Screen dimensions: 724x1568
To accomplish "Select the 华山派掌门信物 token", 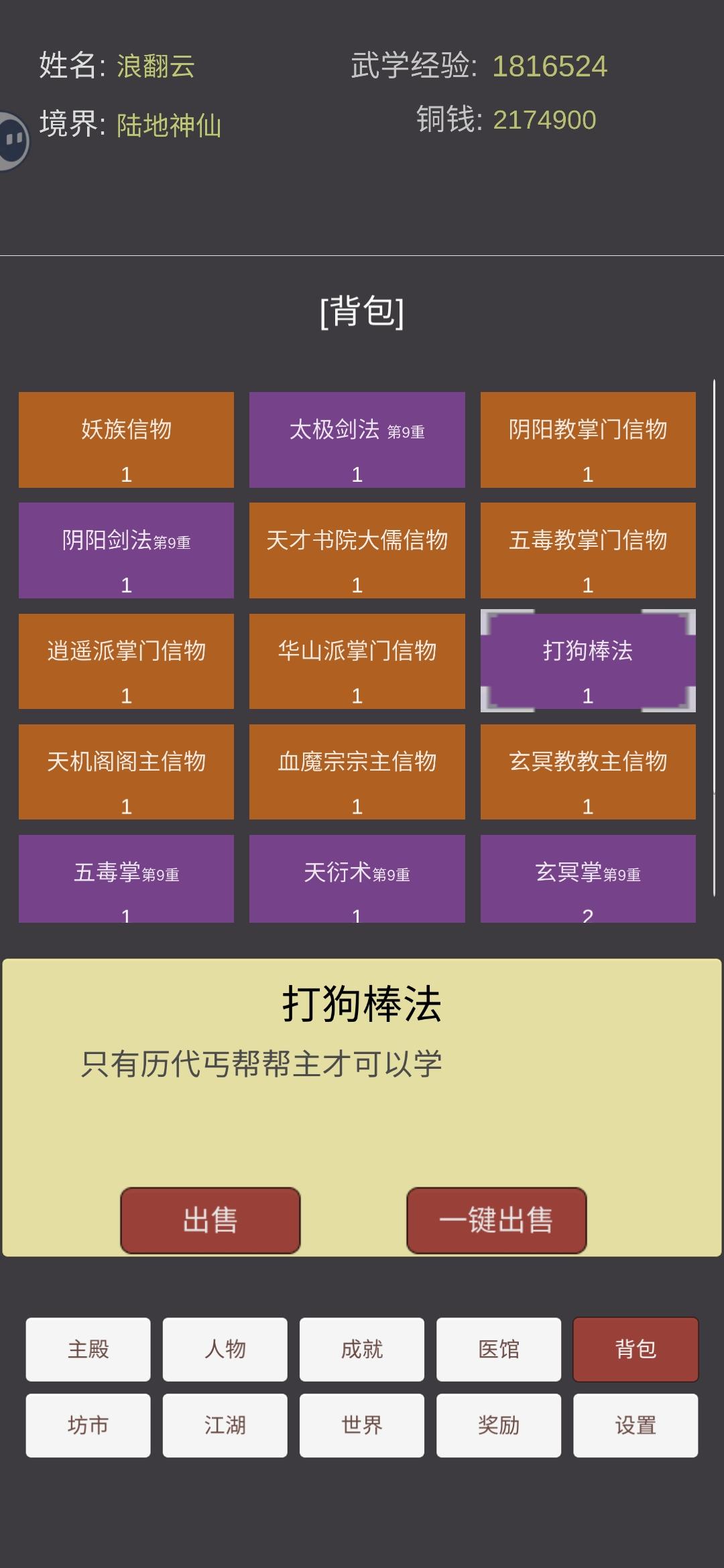I will [356, 660].
